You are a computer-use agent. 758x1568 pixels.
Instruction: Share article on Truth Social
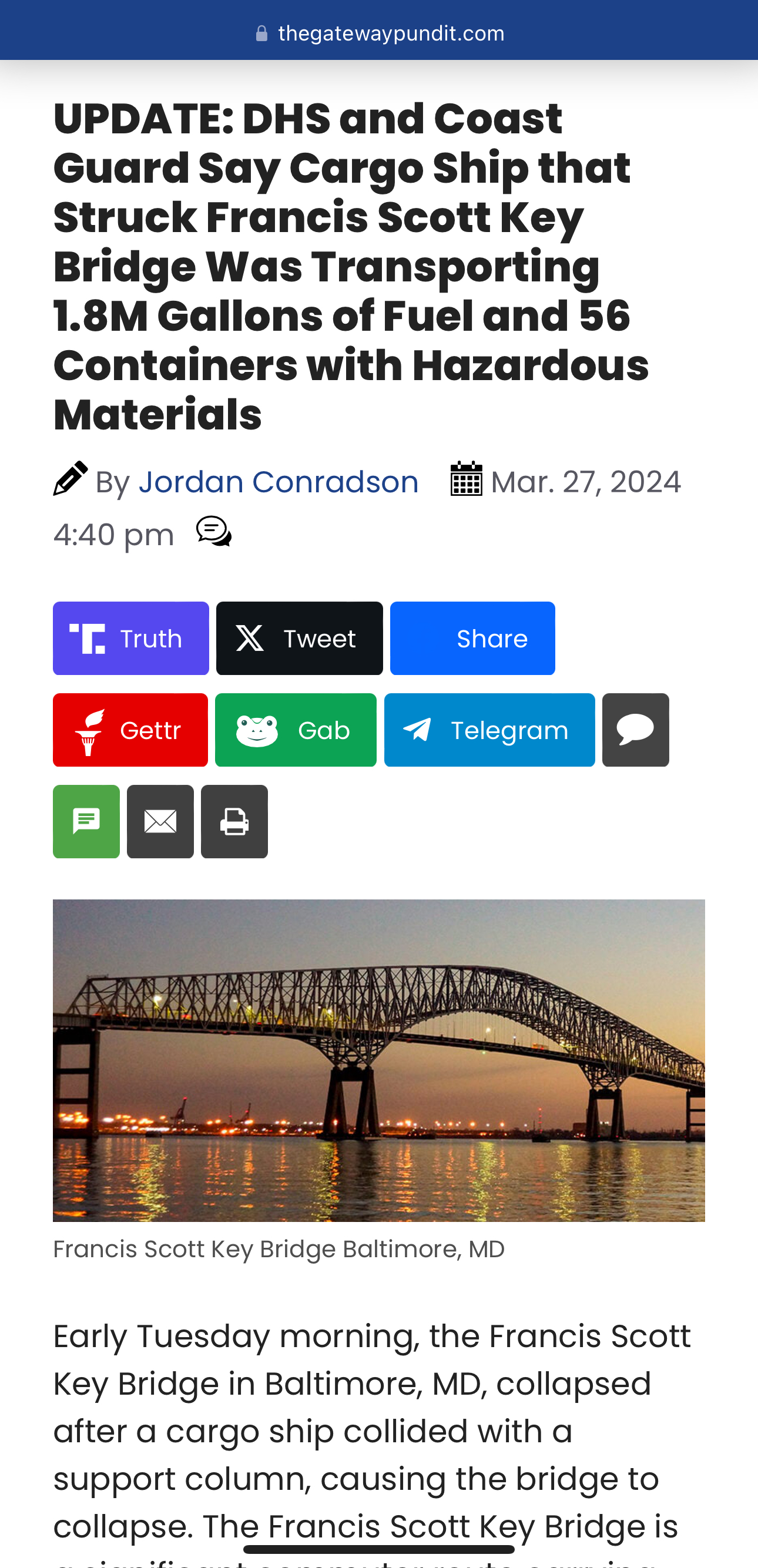click(131, 638)
